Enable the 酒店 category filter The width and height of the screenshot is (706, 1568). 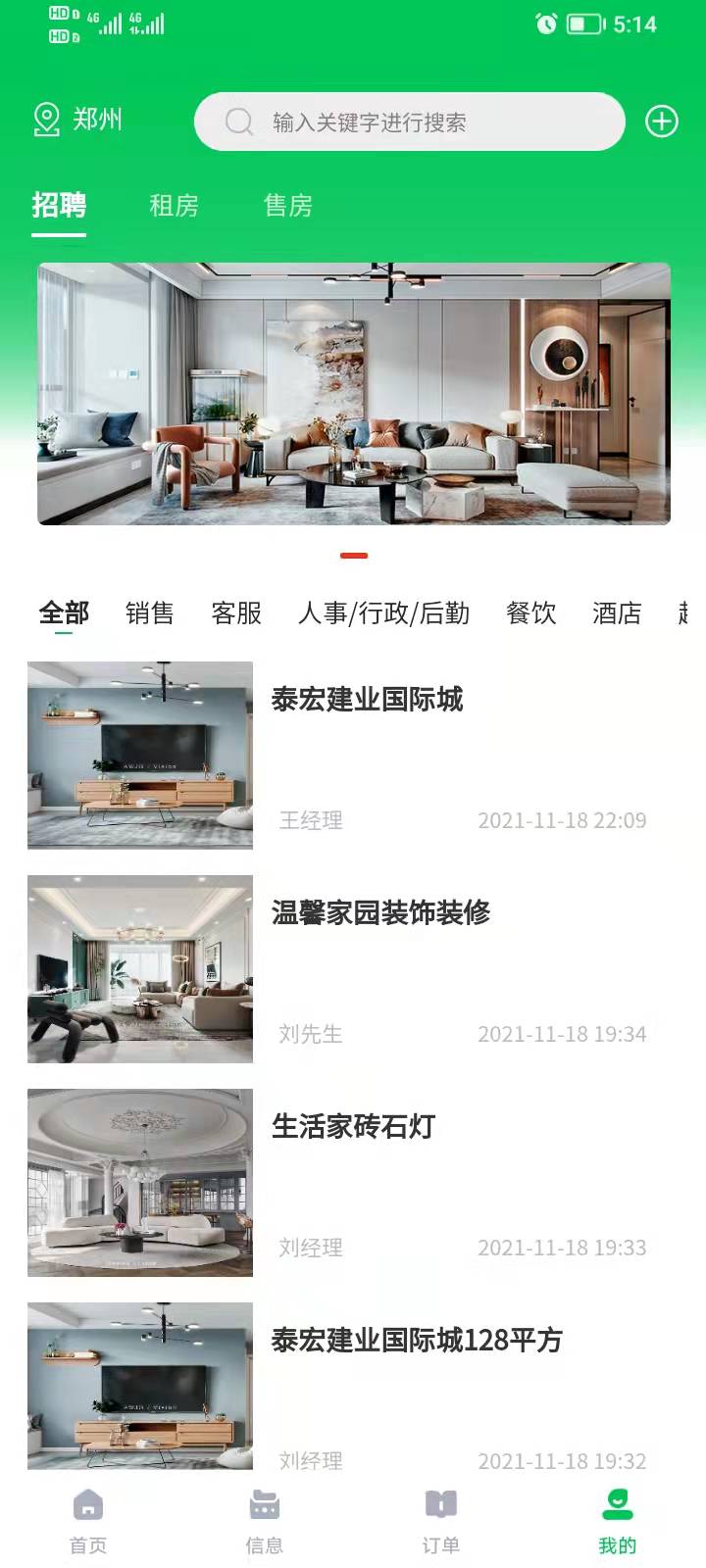618,613
